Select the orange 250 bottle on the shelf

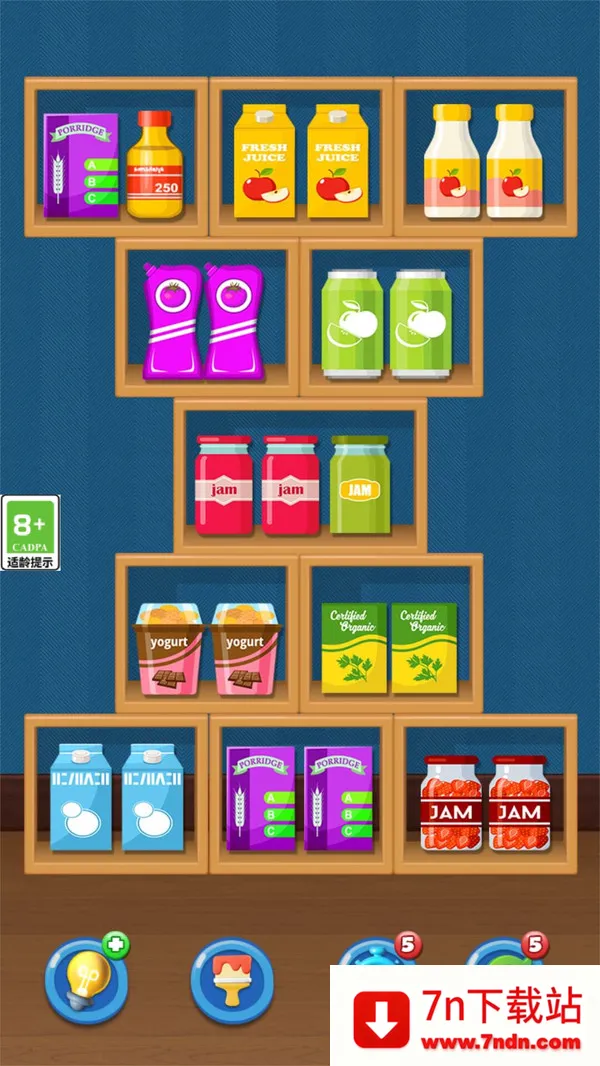click(155, 166)
